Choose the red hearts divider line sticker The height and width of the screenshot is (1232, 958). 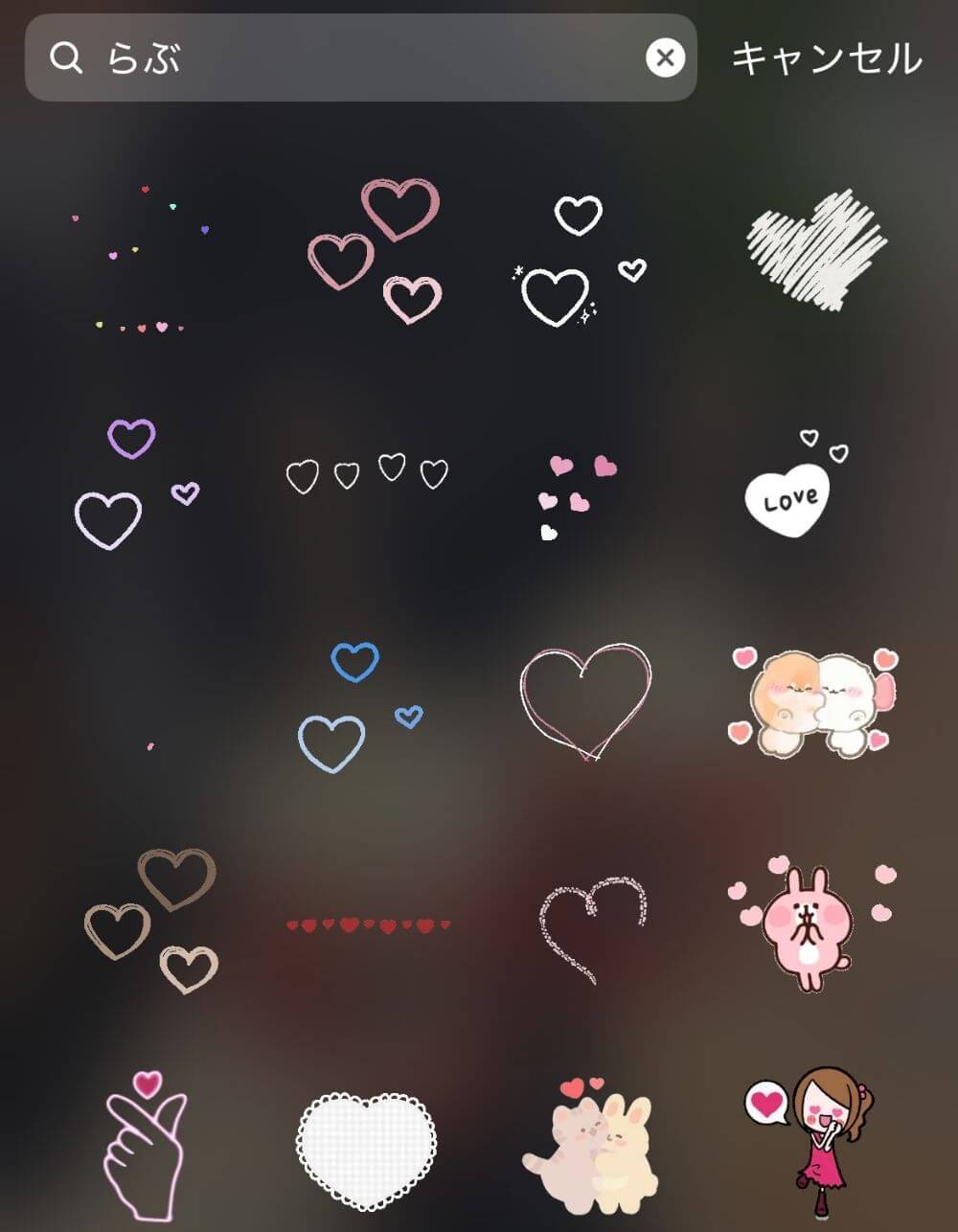pyautogui.click(x=369, y=925)
